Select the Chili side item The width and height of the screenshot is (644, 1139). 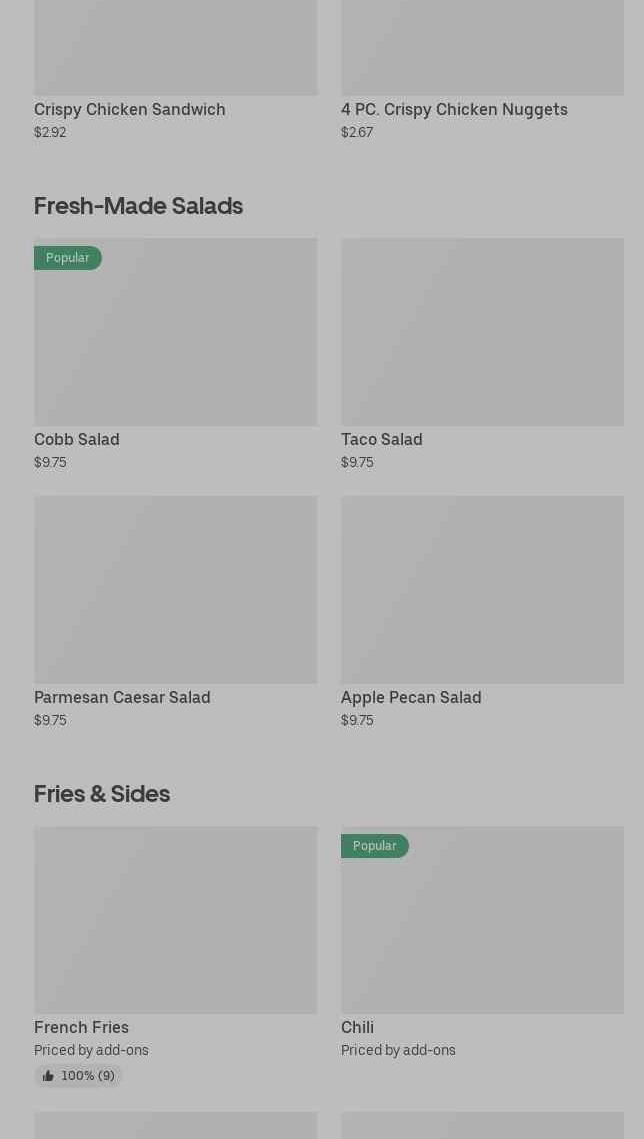pyautogui.click(x=482, y=943)
